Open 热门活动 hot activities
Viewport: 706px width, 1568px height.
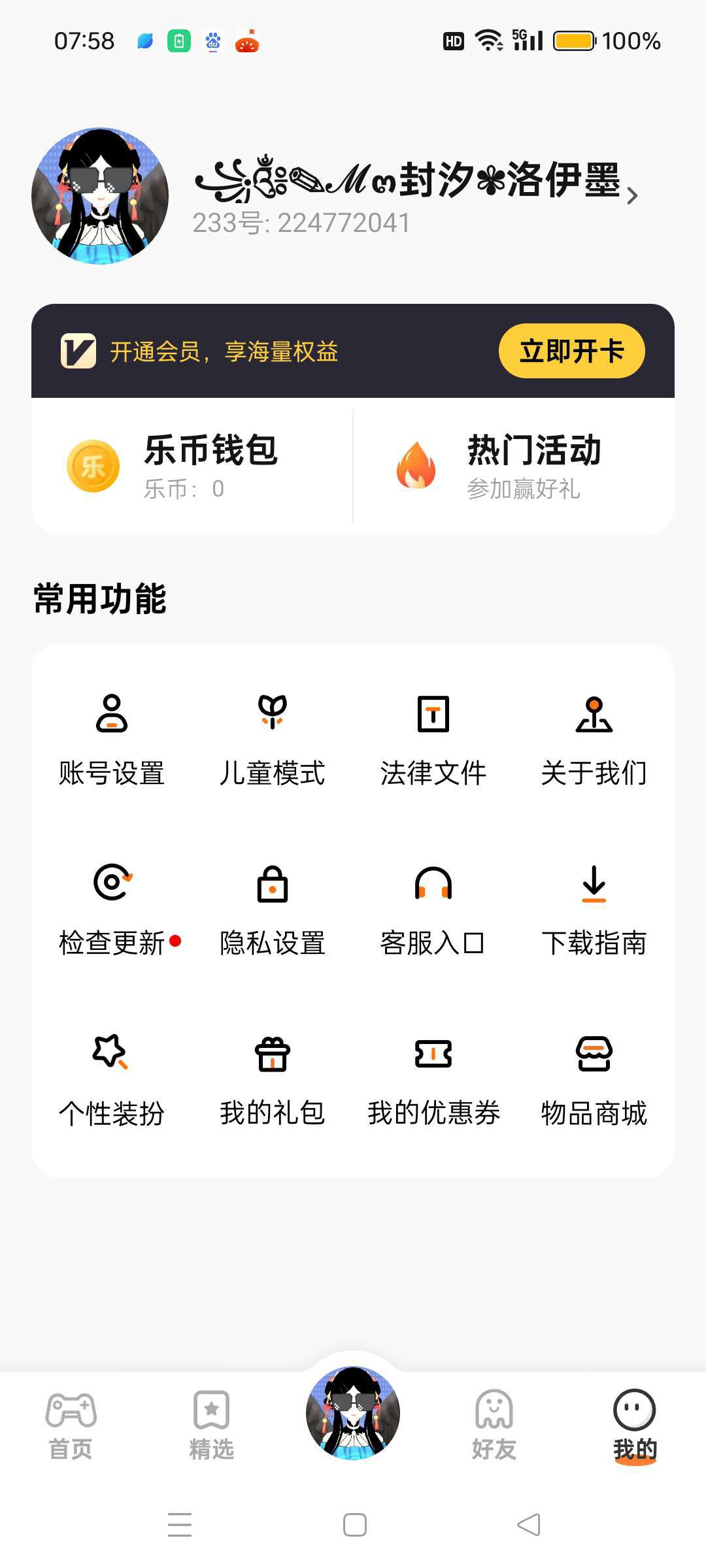point(514,466)
